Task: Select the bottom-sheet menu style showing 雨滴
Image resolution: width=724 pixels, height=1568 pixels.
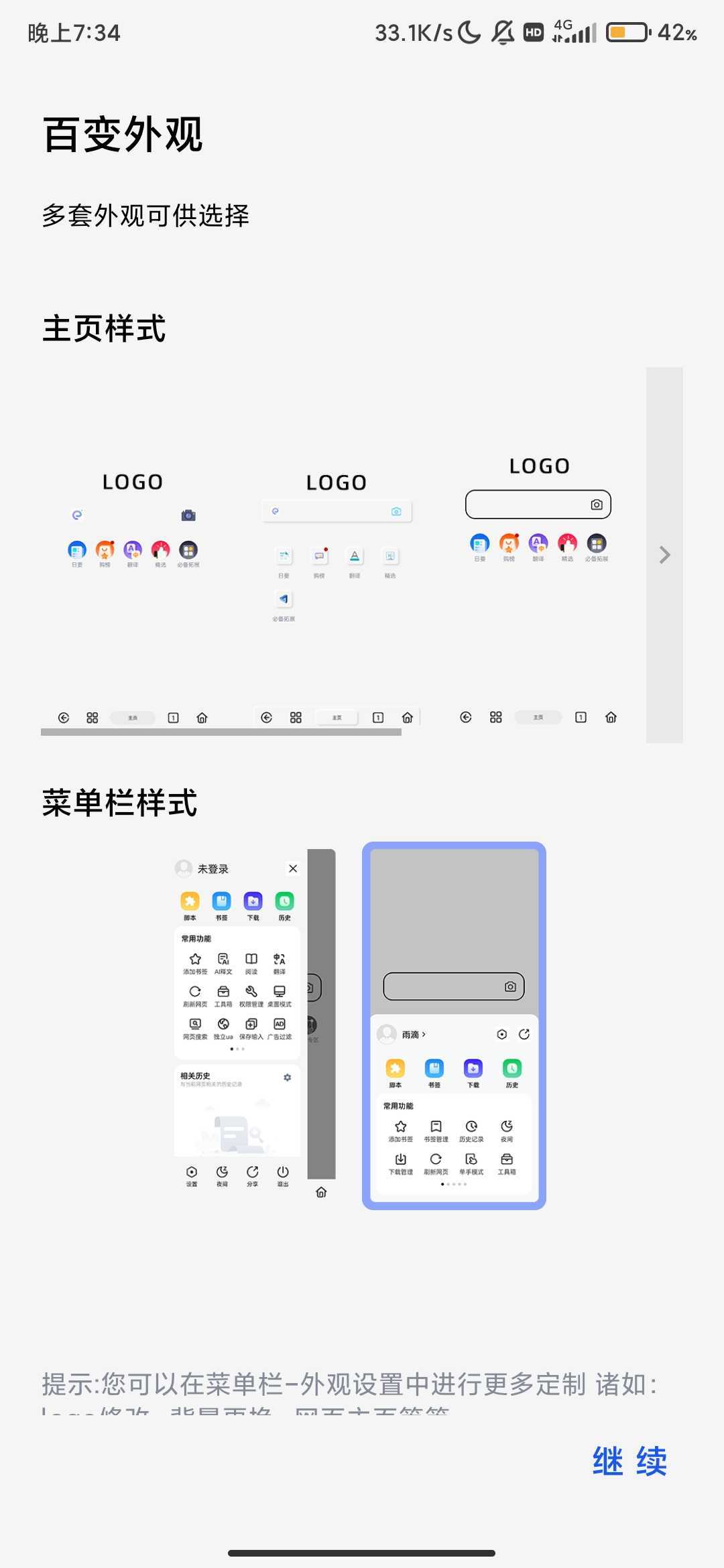Action: [454, 1025]
